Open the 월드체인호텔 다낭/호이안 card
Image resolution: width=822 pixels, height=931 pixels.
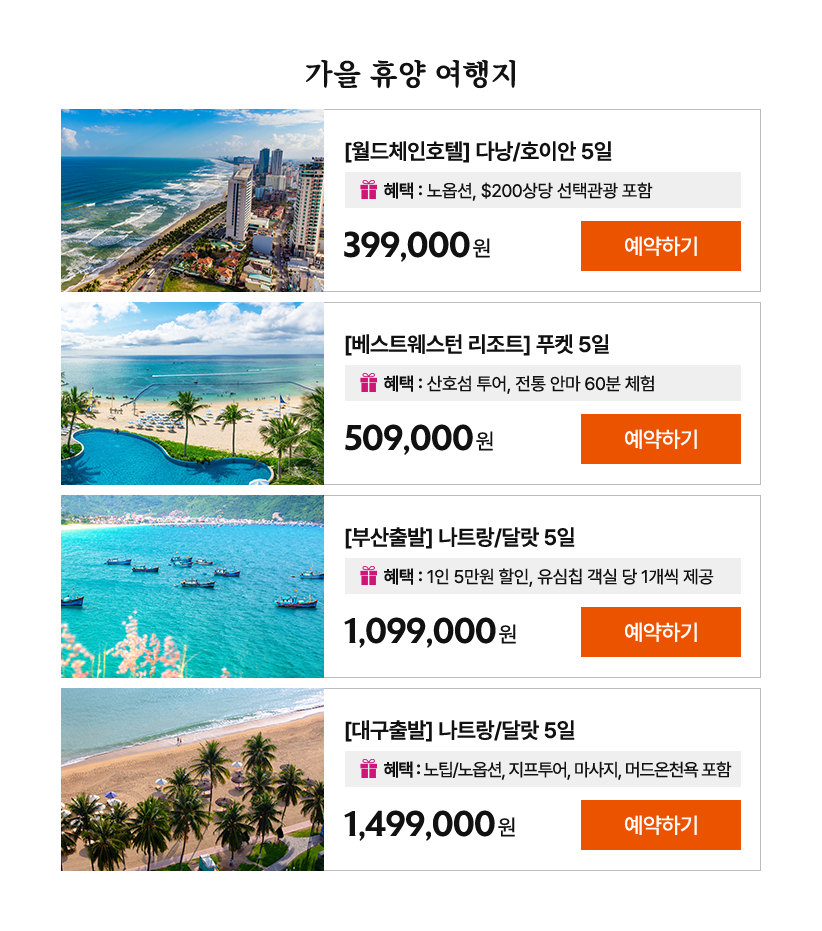click(477, 152)
